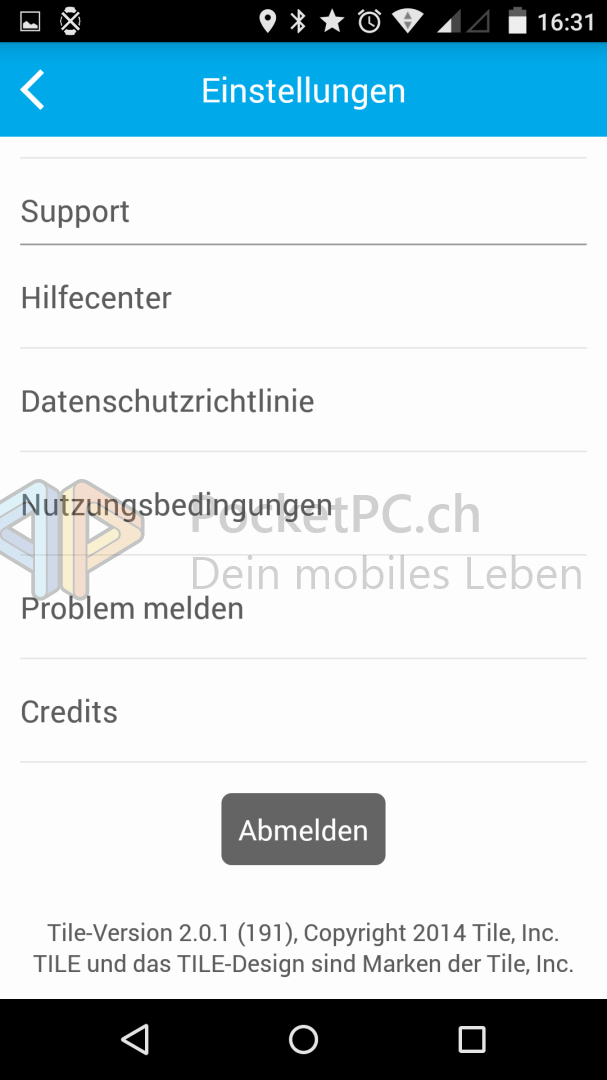
Task: Go back using the header arrow
Action: click(x=32, y=90)
